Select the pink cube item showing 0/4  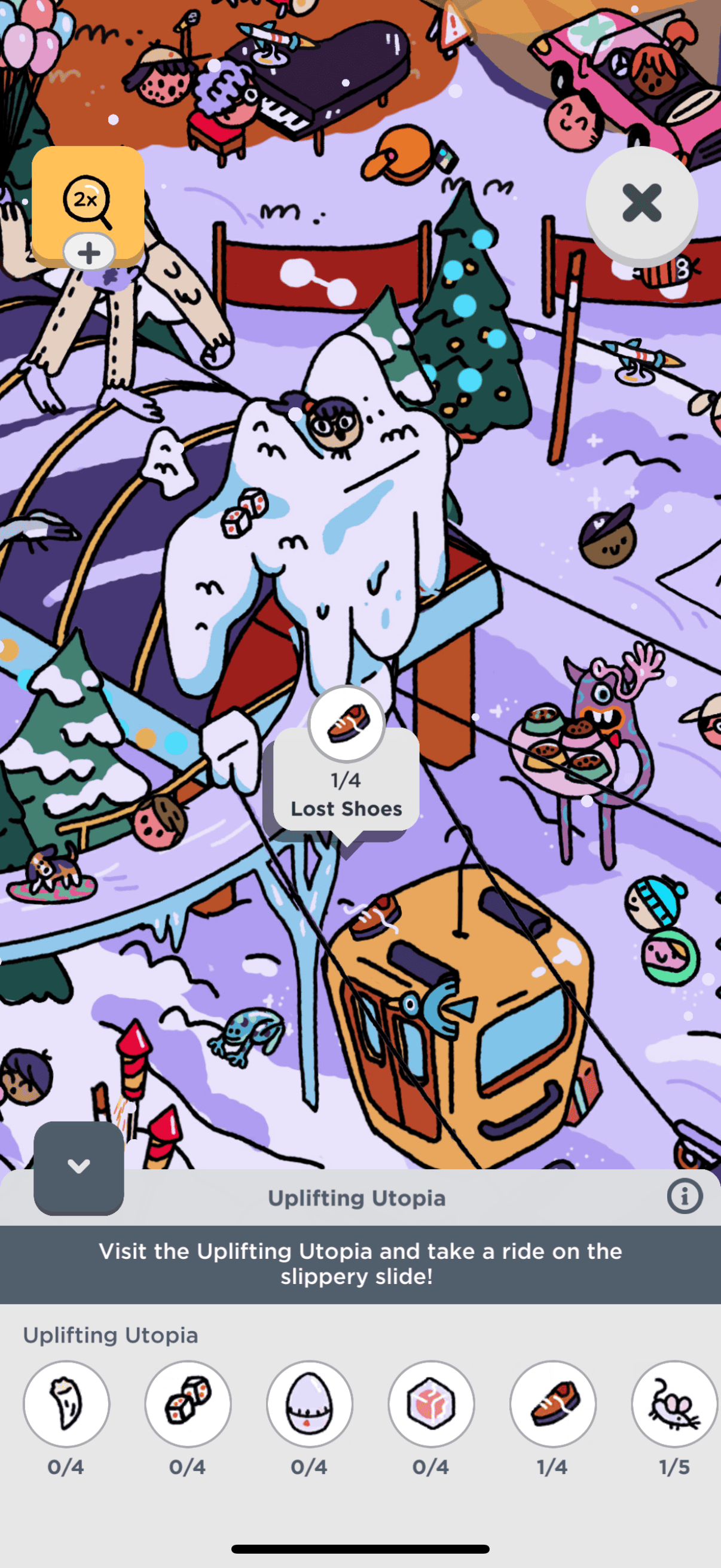click(432, 1404)
